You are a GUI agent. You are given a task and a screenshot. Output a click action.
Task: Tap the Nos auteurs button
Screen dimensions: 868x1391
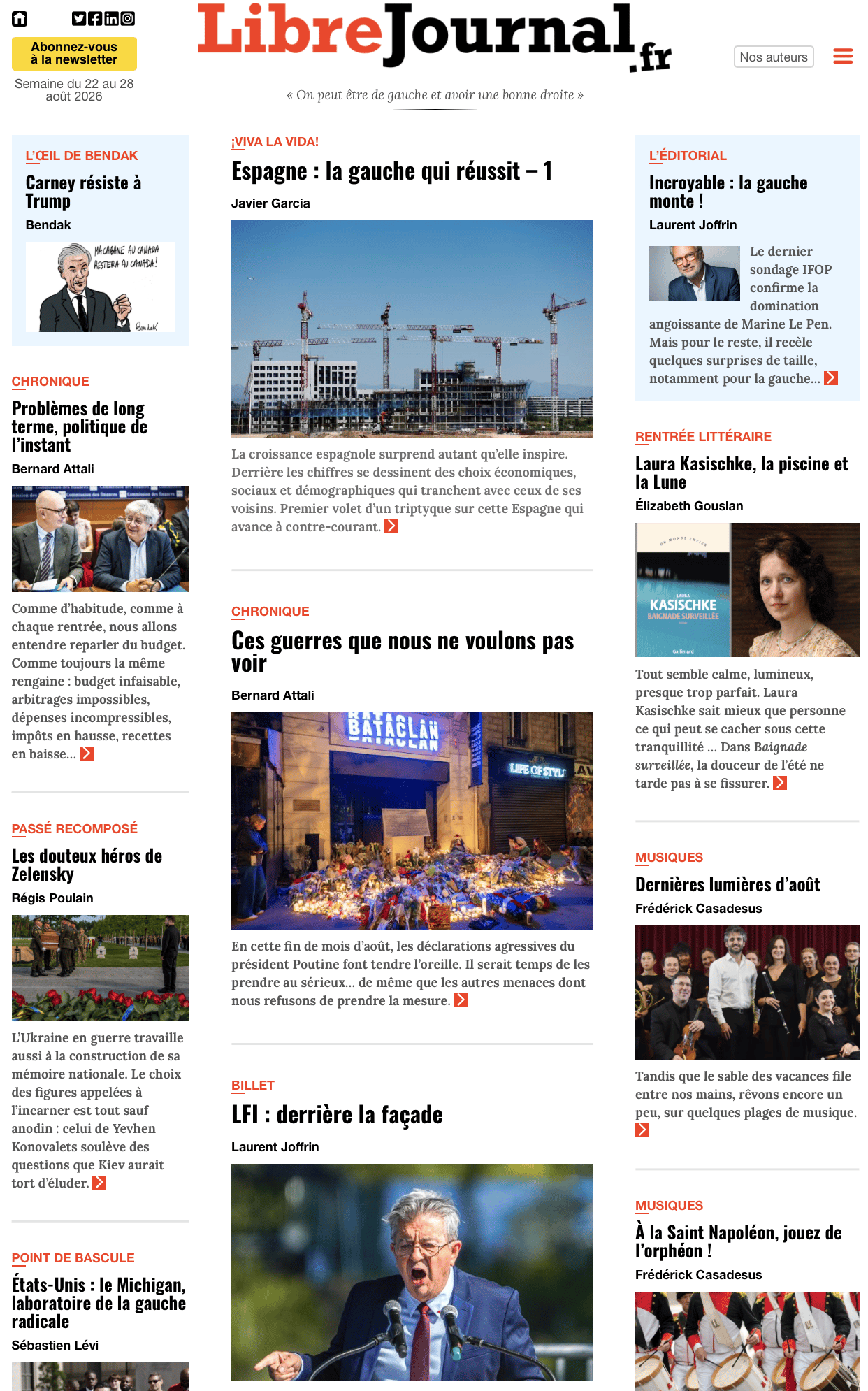[774, 57]
